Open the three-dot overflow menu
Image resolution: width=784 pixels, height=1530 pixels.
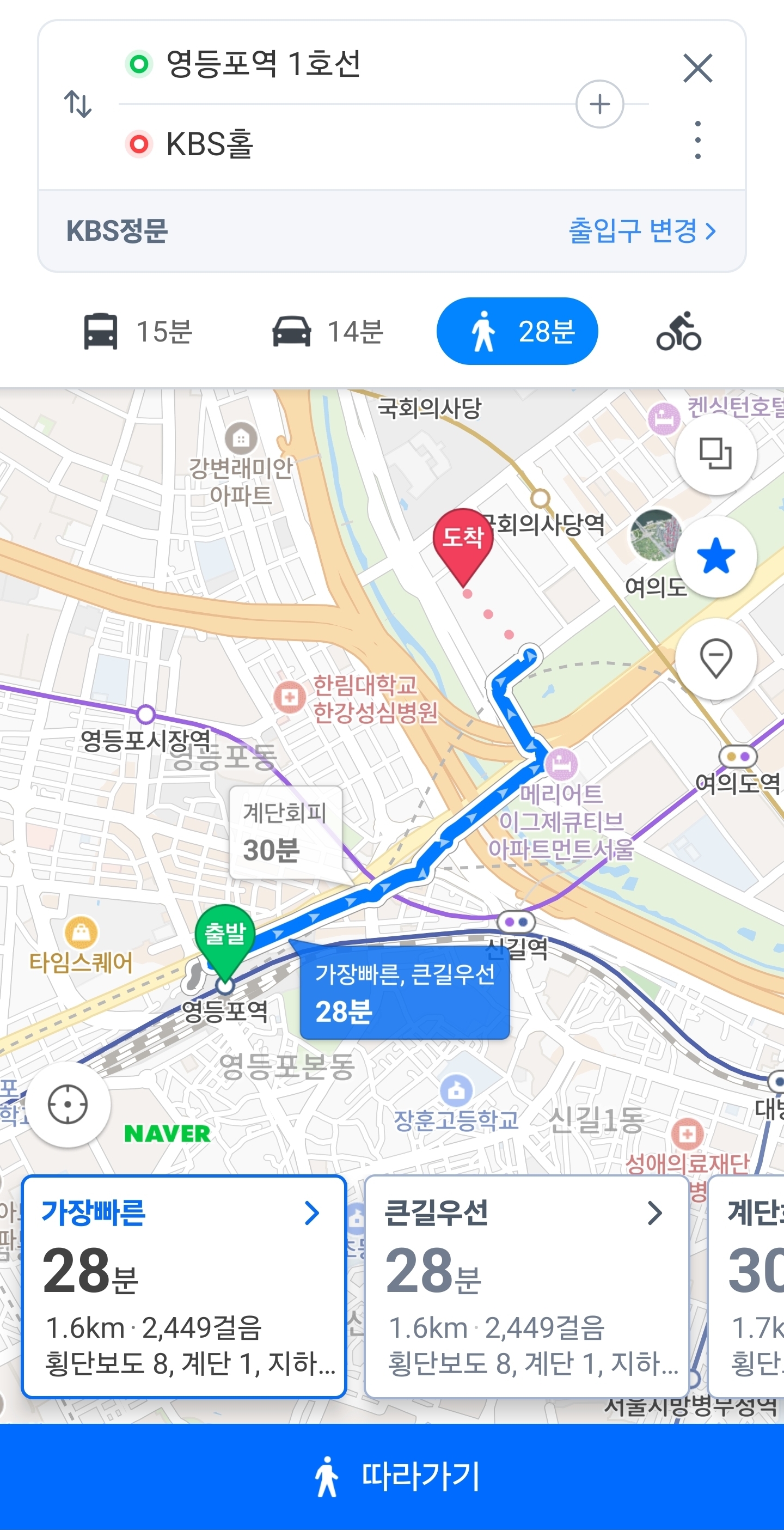click(x=697, y=140)
